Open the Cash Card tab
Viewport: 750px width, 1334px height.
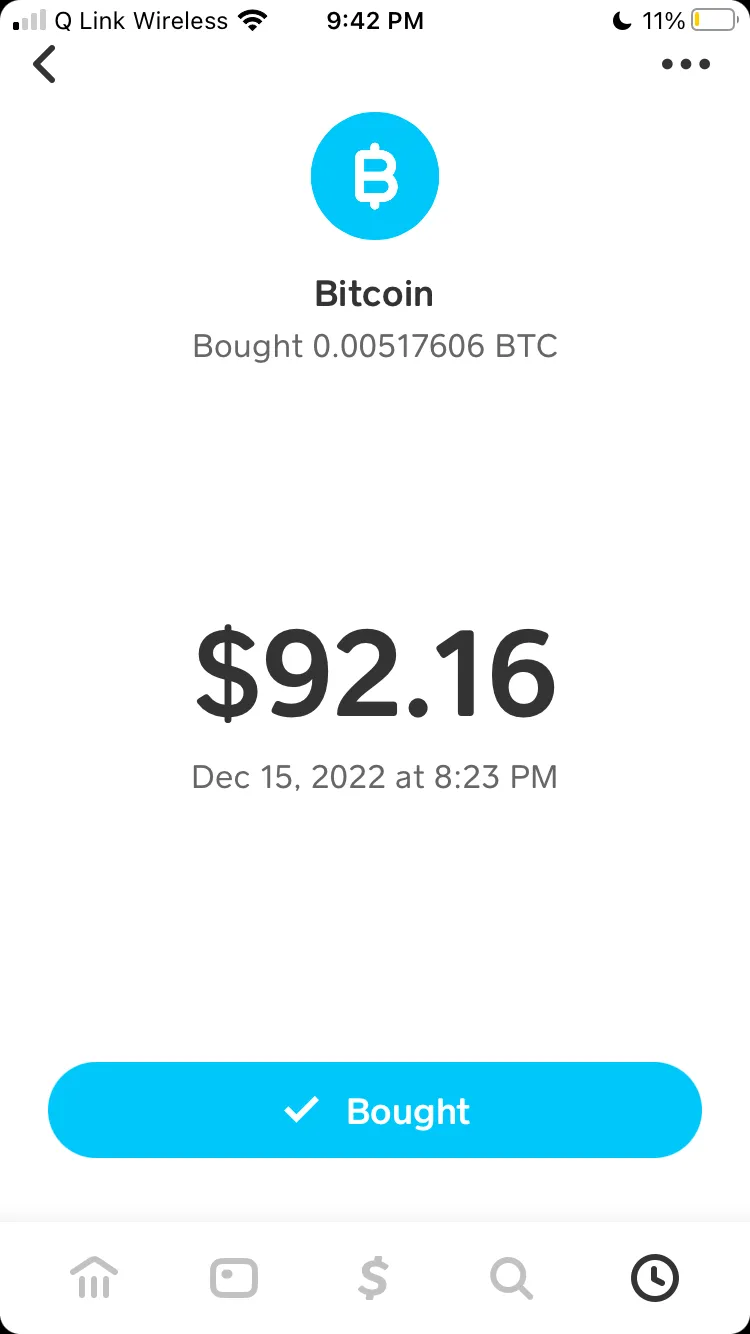[234, 1278]
